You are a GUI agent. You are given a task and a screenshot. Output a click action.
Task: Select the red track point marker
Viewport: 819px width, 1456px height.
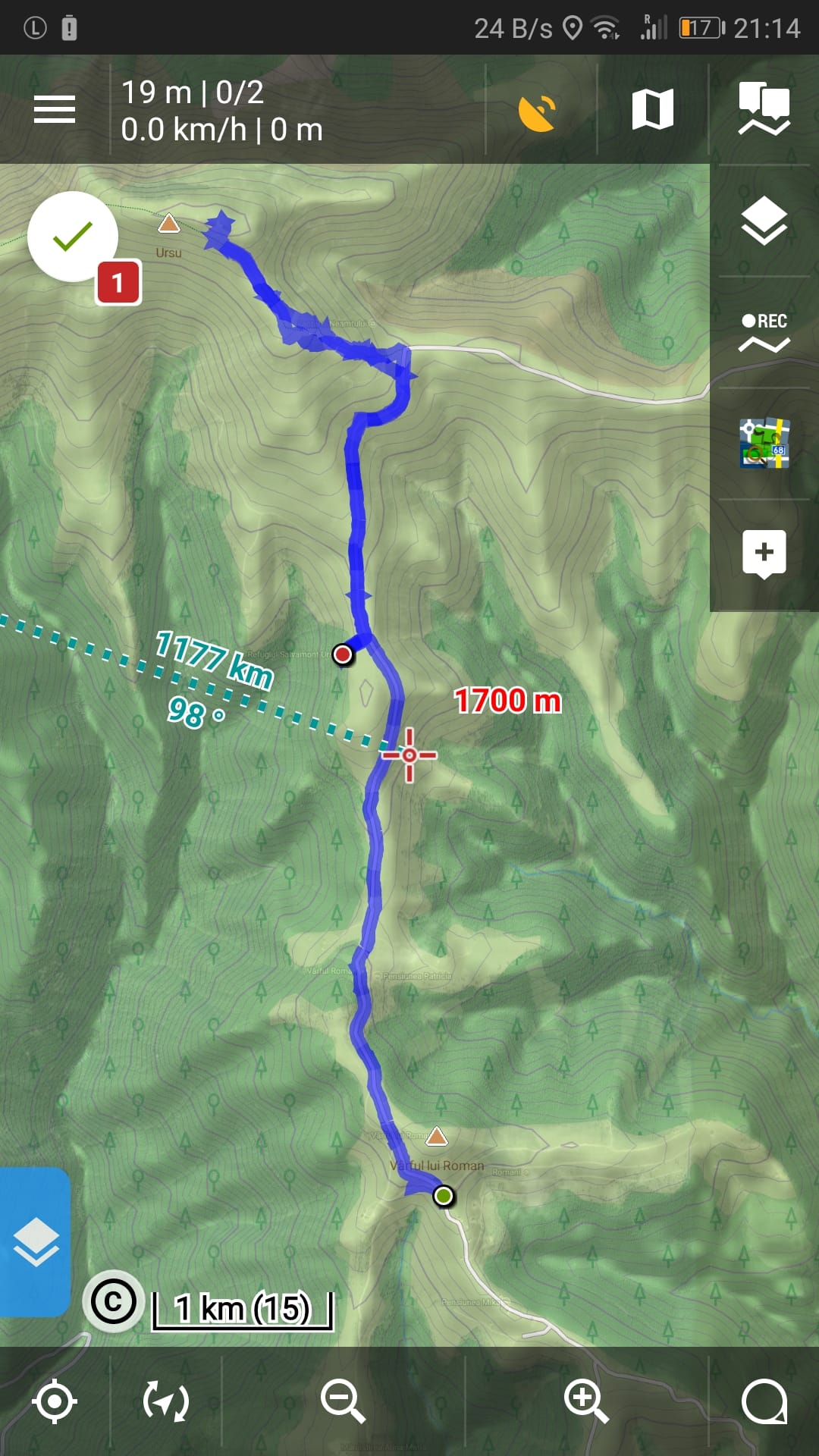pyautogui.click(x=343, y=654)
